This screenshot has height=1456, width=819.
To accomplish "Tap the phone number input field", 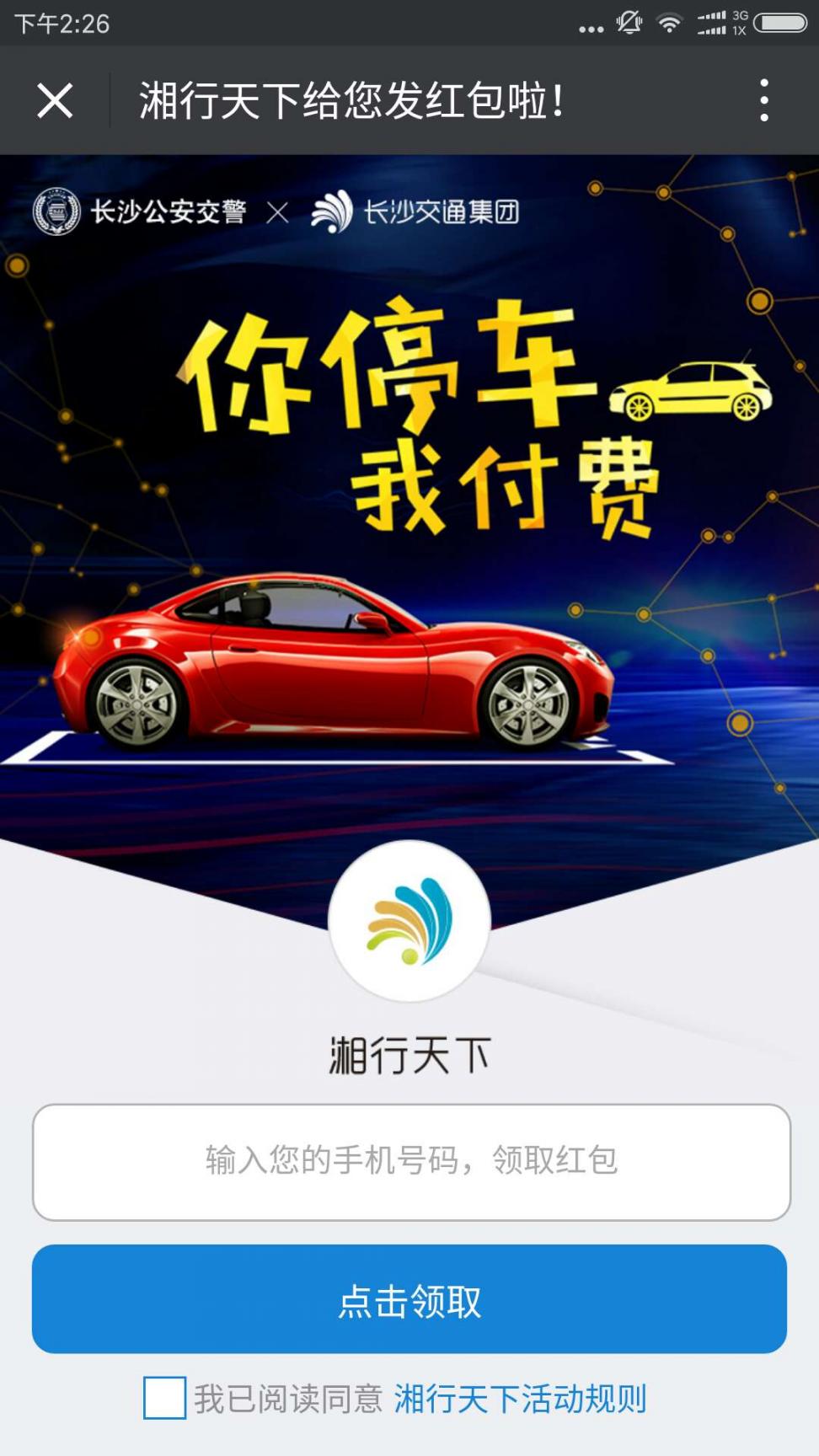I will (x=411, y=1161).
